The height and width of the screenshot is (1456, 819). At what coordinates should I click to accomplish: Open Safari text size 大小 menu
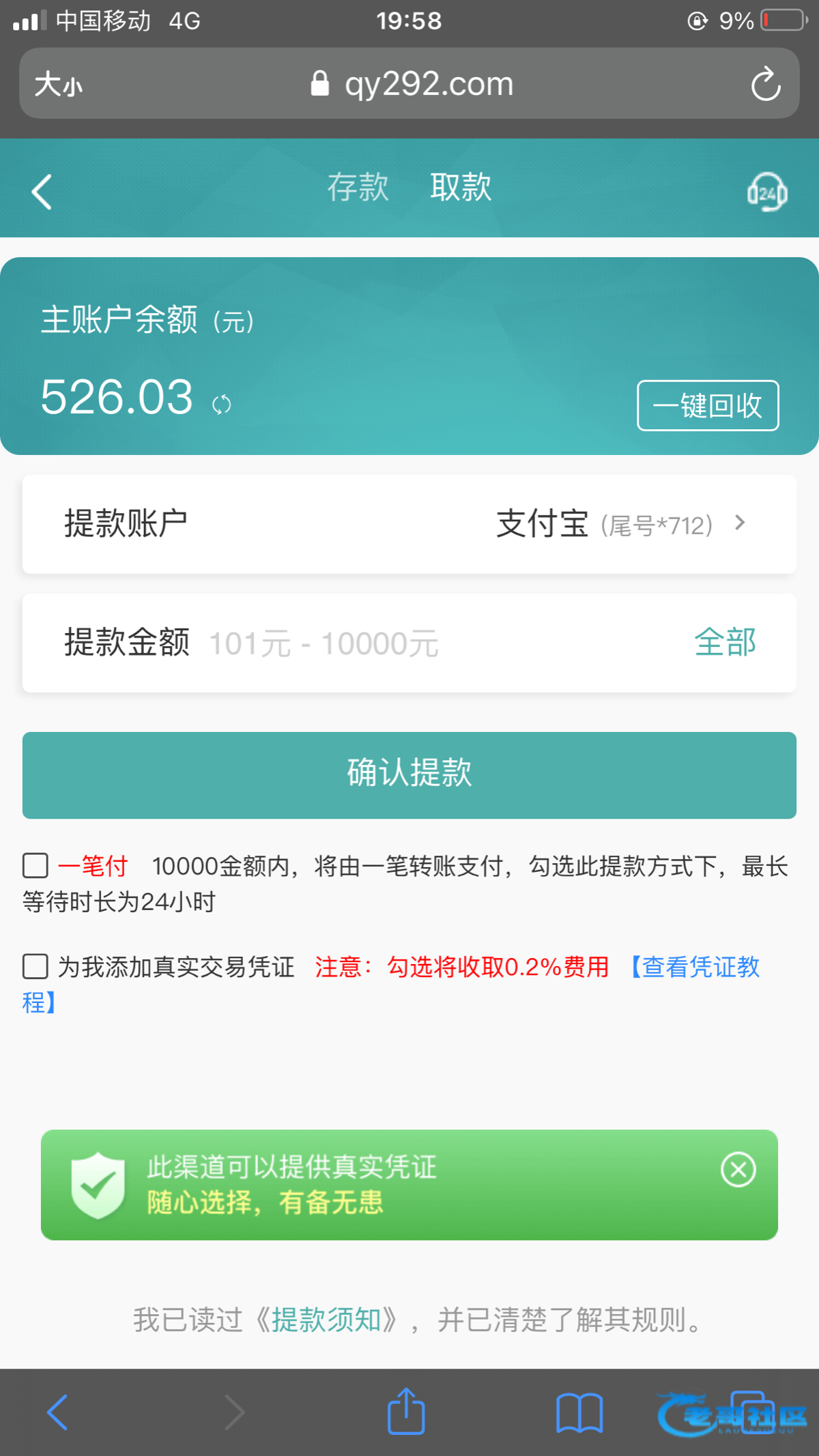59,85
